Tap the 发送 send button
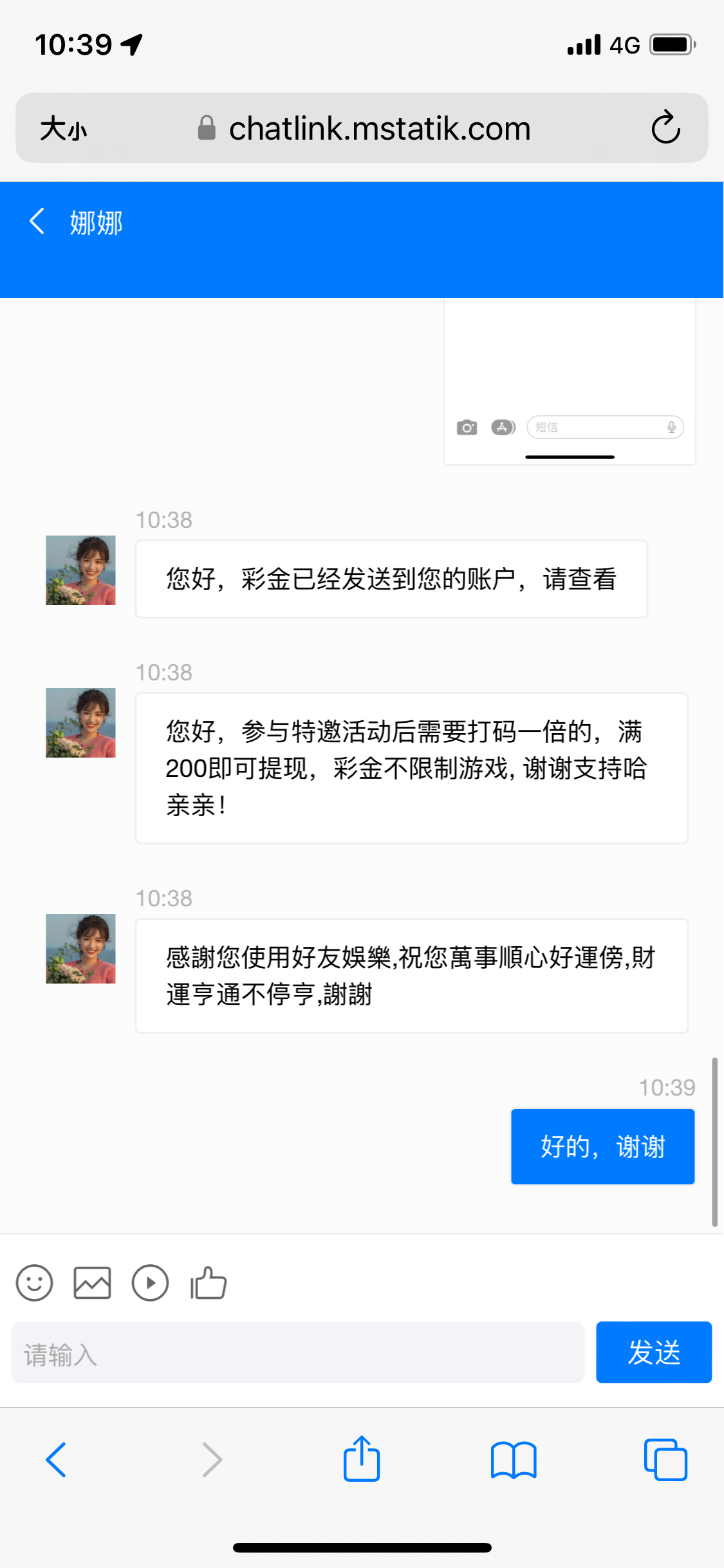 pyautogui.click(x=653, y=1352)
